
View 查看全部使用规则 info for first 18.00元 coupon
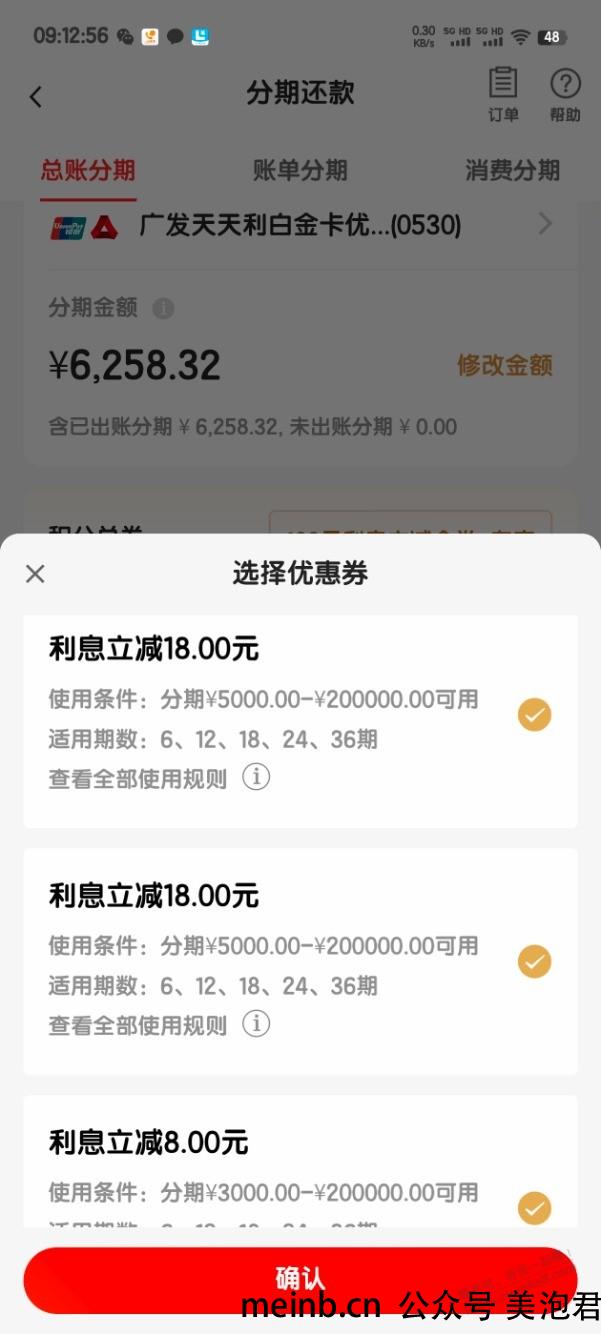(x=257, y=777)
